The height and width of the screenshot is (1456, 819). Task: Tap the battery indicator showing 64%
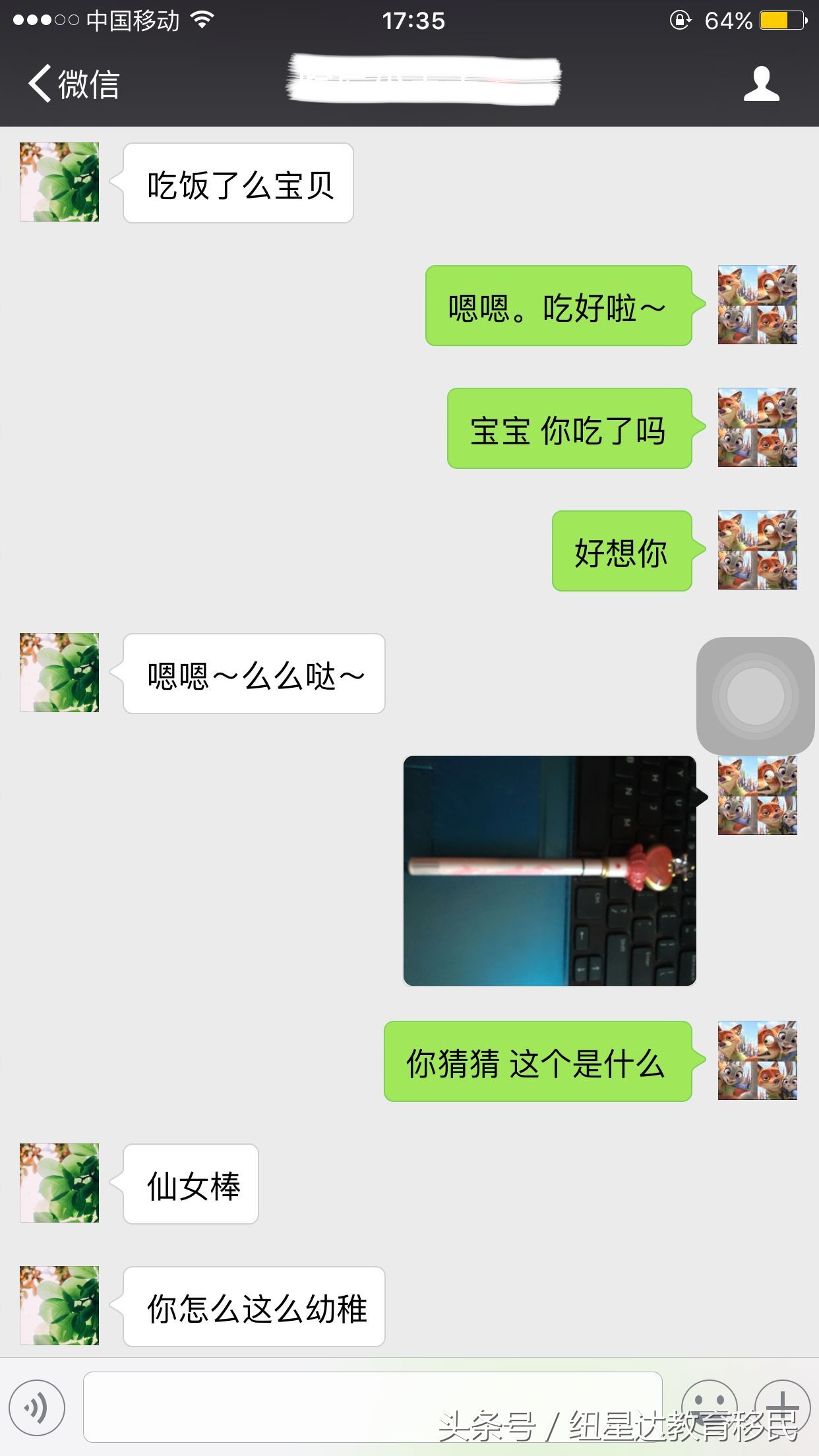click(778, 20)
